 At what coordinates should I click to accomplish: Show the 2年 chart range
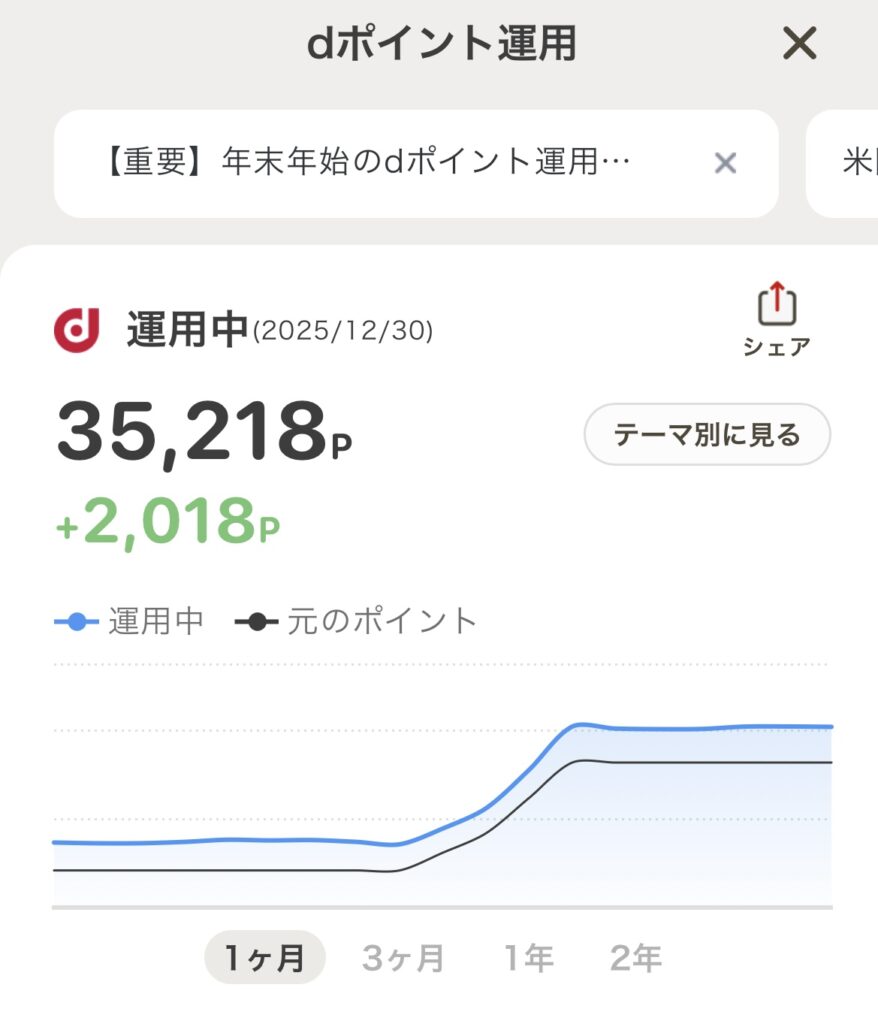pos(636,958)
